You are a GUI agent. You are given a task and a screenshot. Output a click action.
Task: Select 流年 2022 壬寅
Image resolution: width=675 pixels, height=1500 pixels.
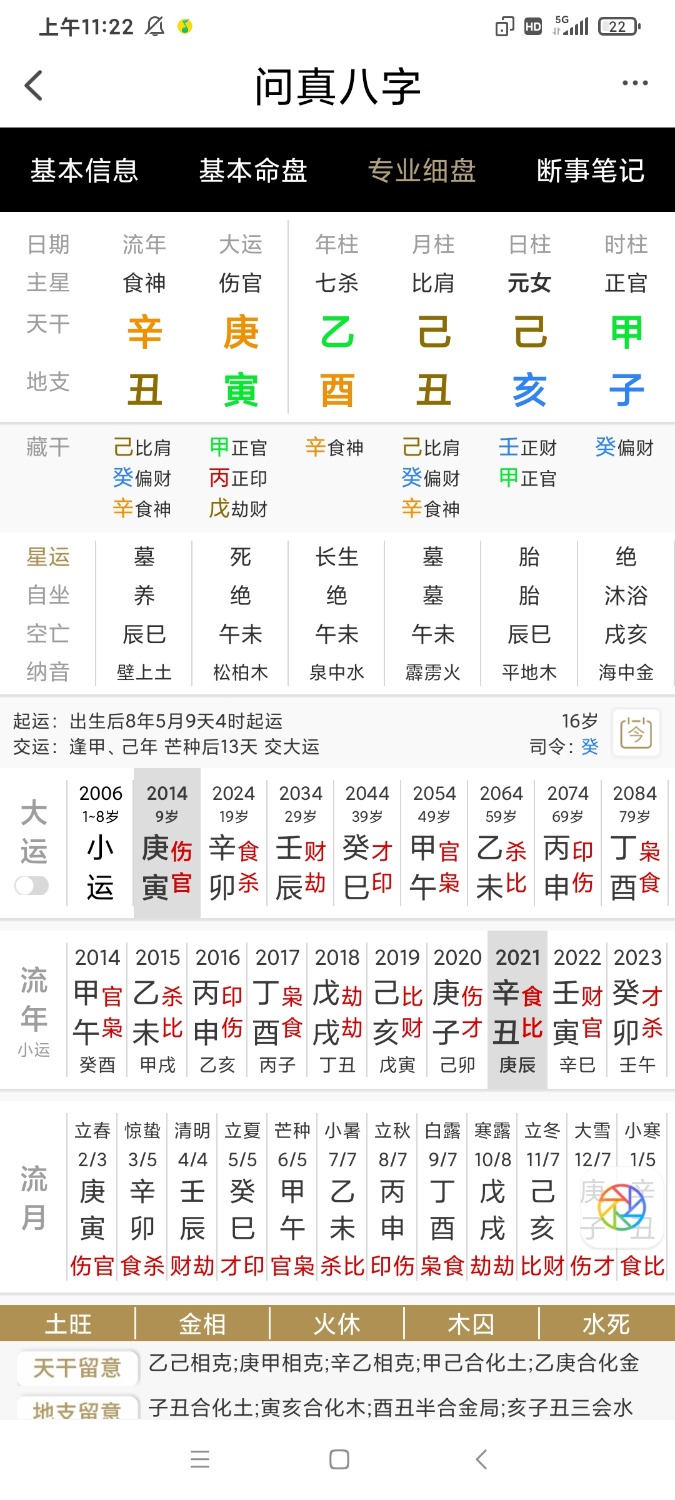(x=577, y=1010)
